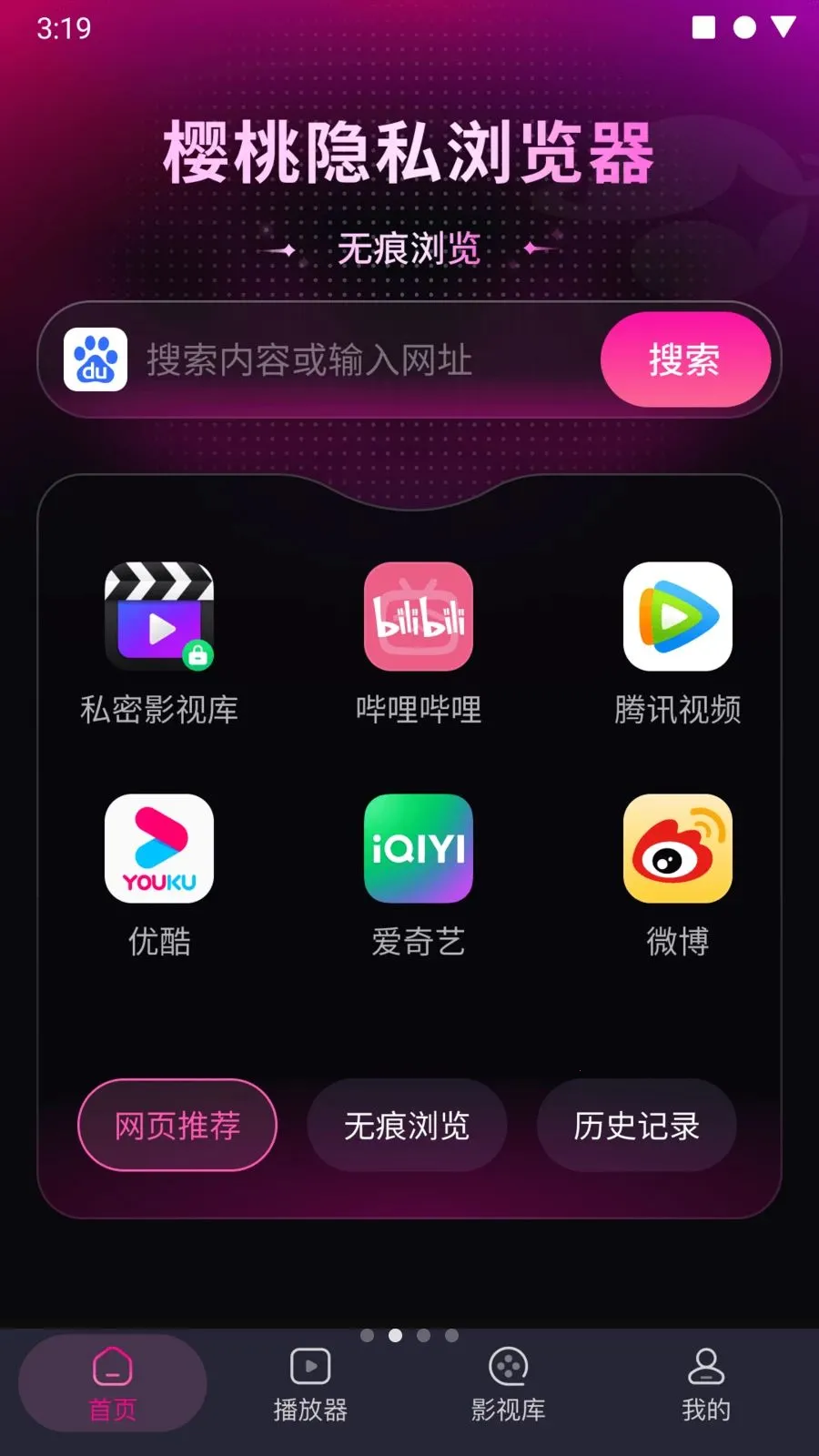Image resolution: width=819 pixels, height=1456 pixels.
Task: Select the second page indicator dot
Action: [x=395, y=1335]
